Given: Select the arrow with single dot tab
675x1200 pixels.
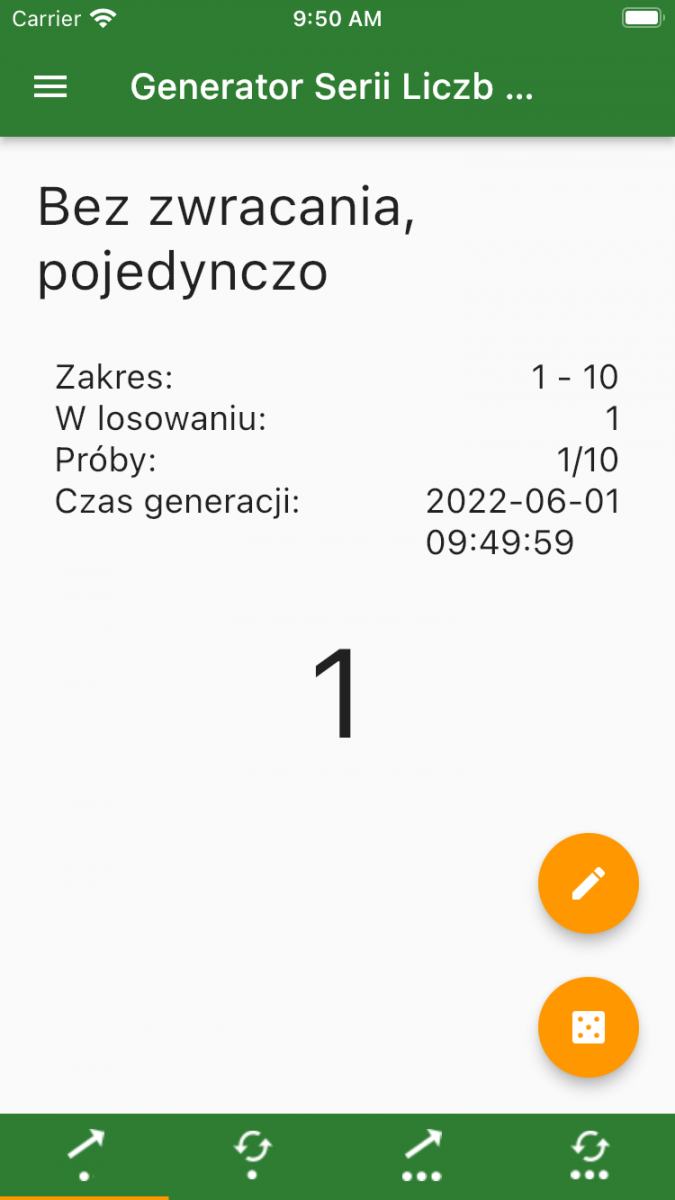Looking at the screenshot, I should (x=85, y=1156).
